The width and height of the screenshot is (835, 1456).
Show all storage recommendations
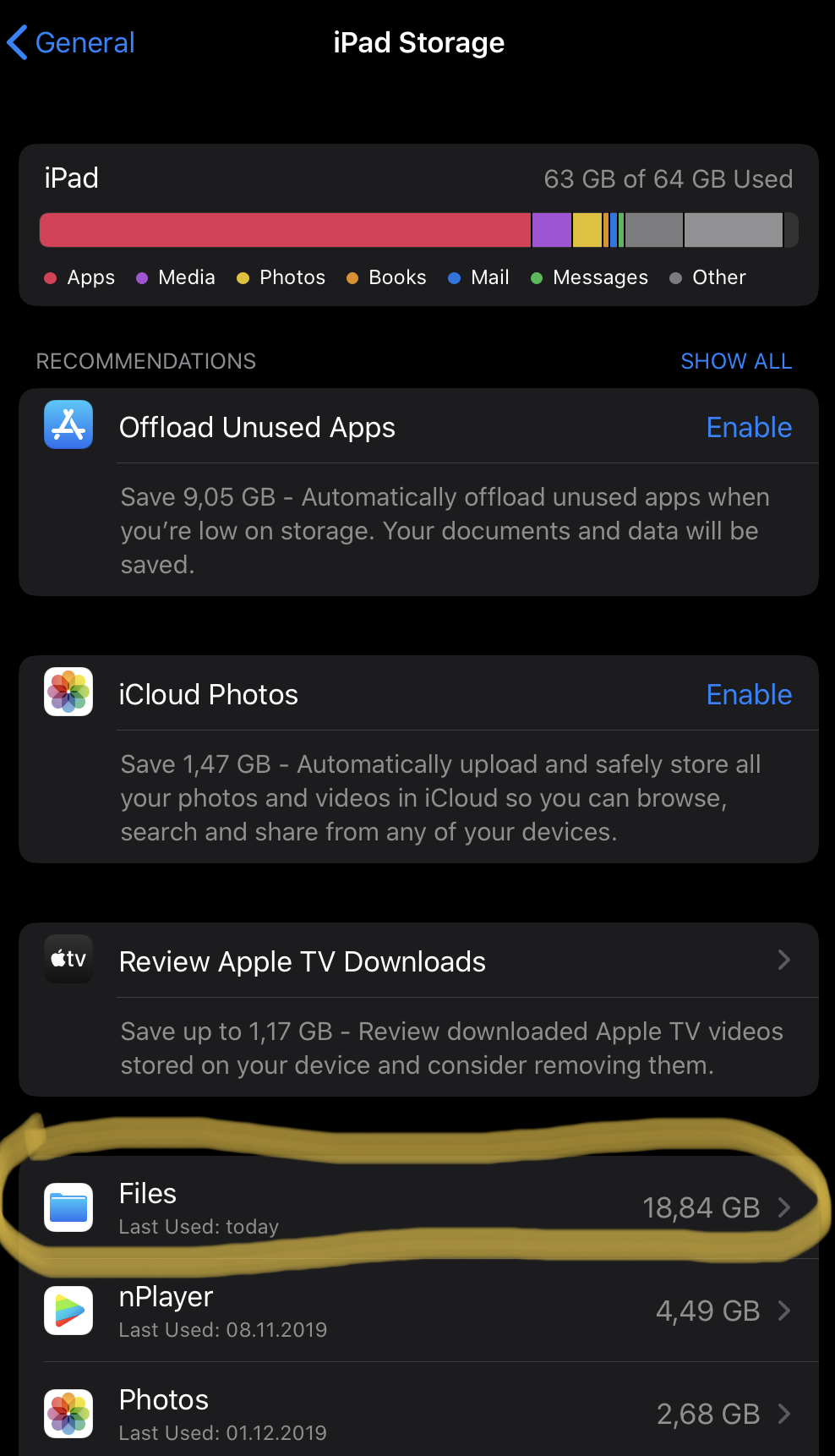(x=736, y=361)
